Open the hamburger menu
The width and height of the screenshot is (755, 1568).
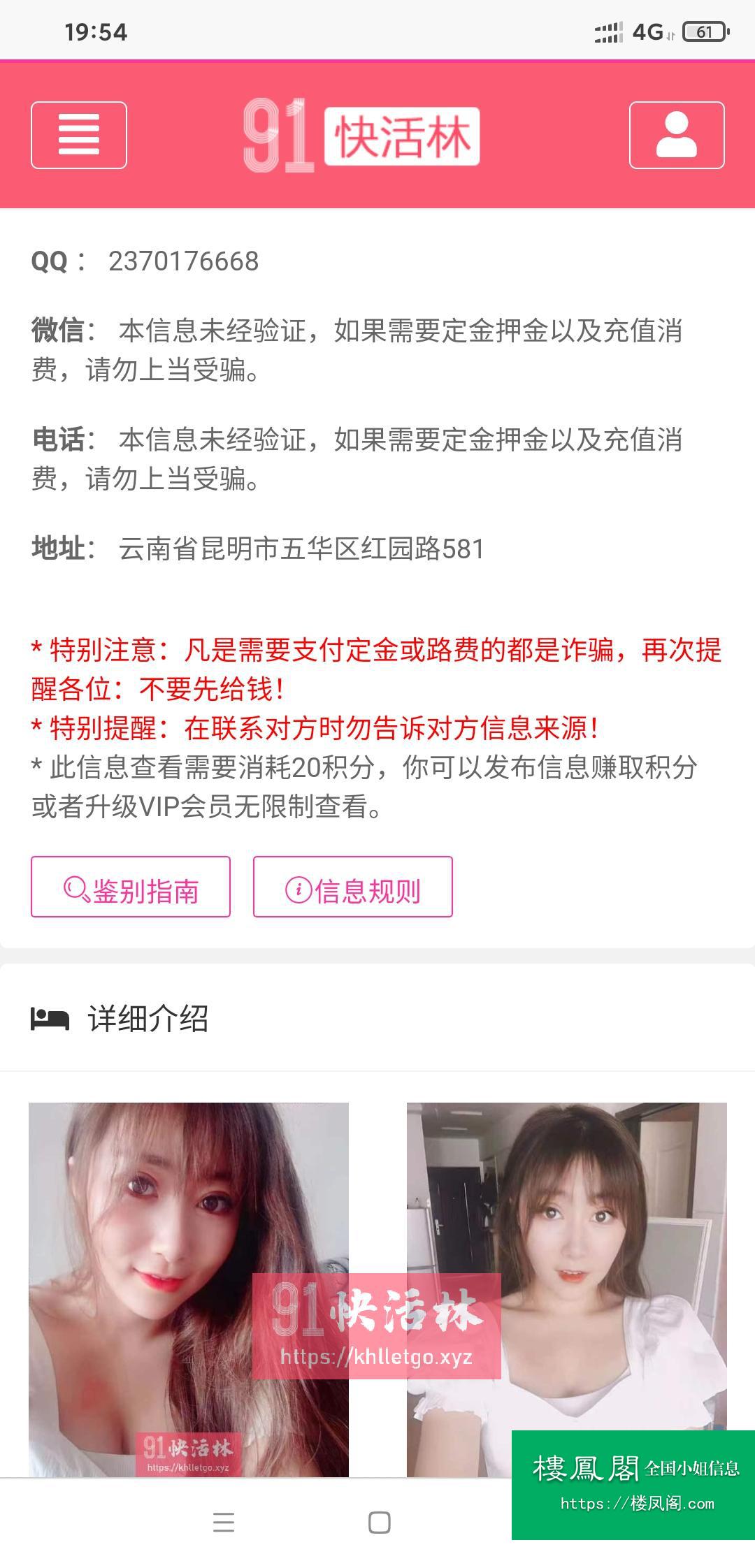[79, 135]
